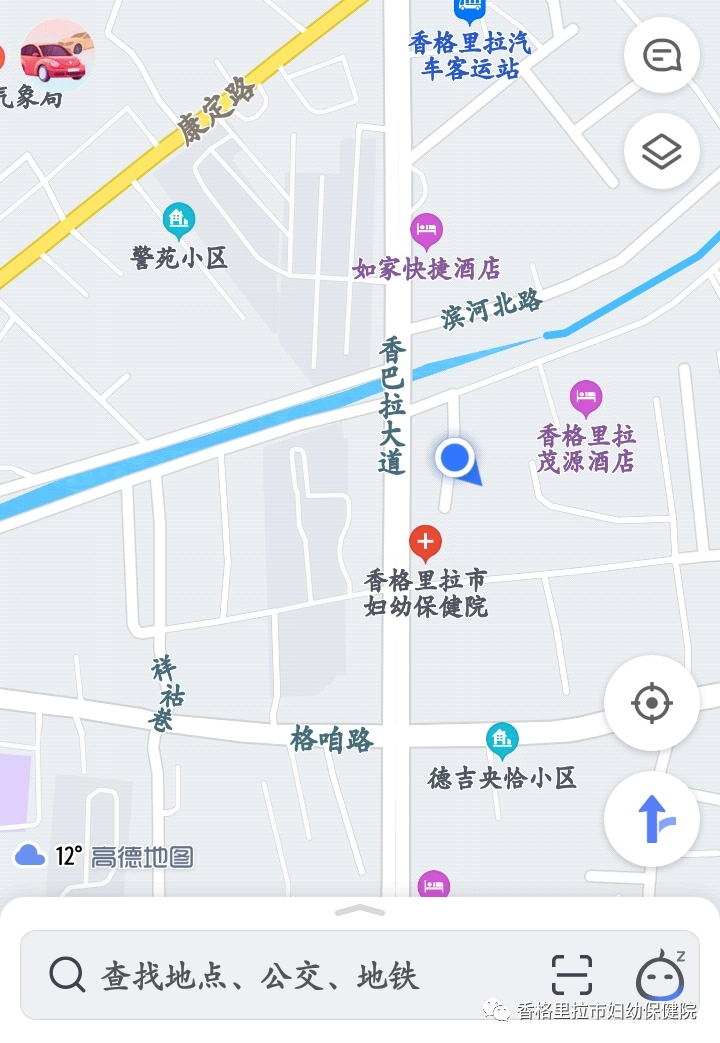Expand the bottom panel via the handle arrow
This screenshot has width=720, height=1043.
click(x=360, y=911)
